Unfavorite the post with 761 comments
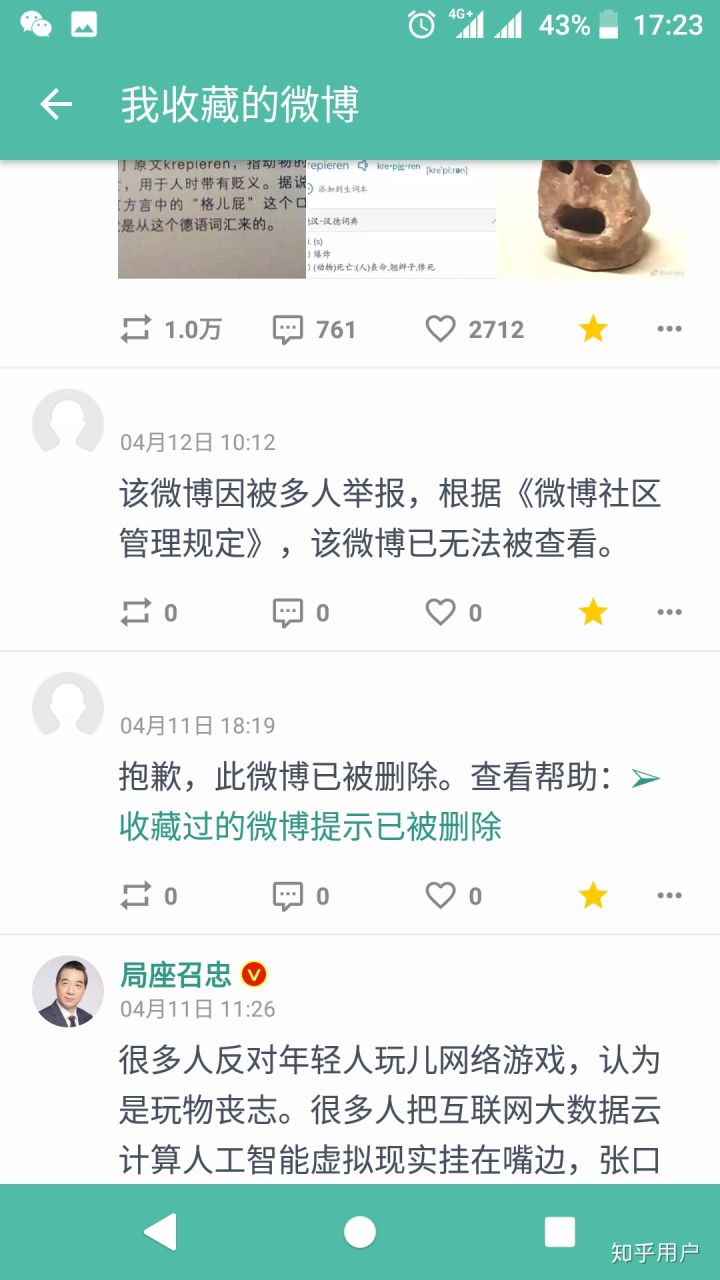The width and height of the screenshot is (720, 1280). click(593, 329)
